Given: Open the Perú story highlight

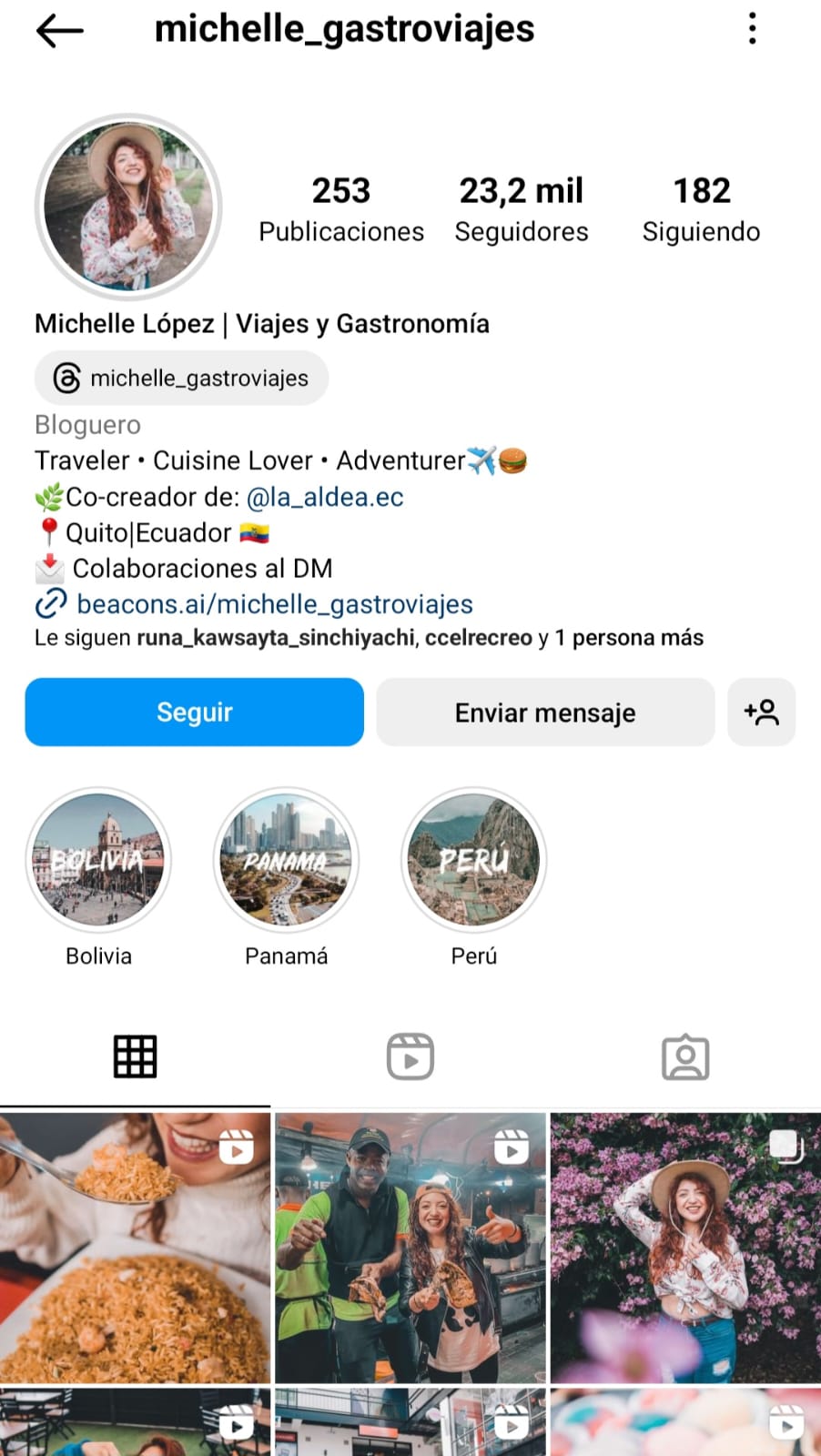Looking at the screenshot, I should (473, 860).
